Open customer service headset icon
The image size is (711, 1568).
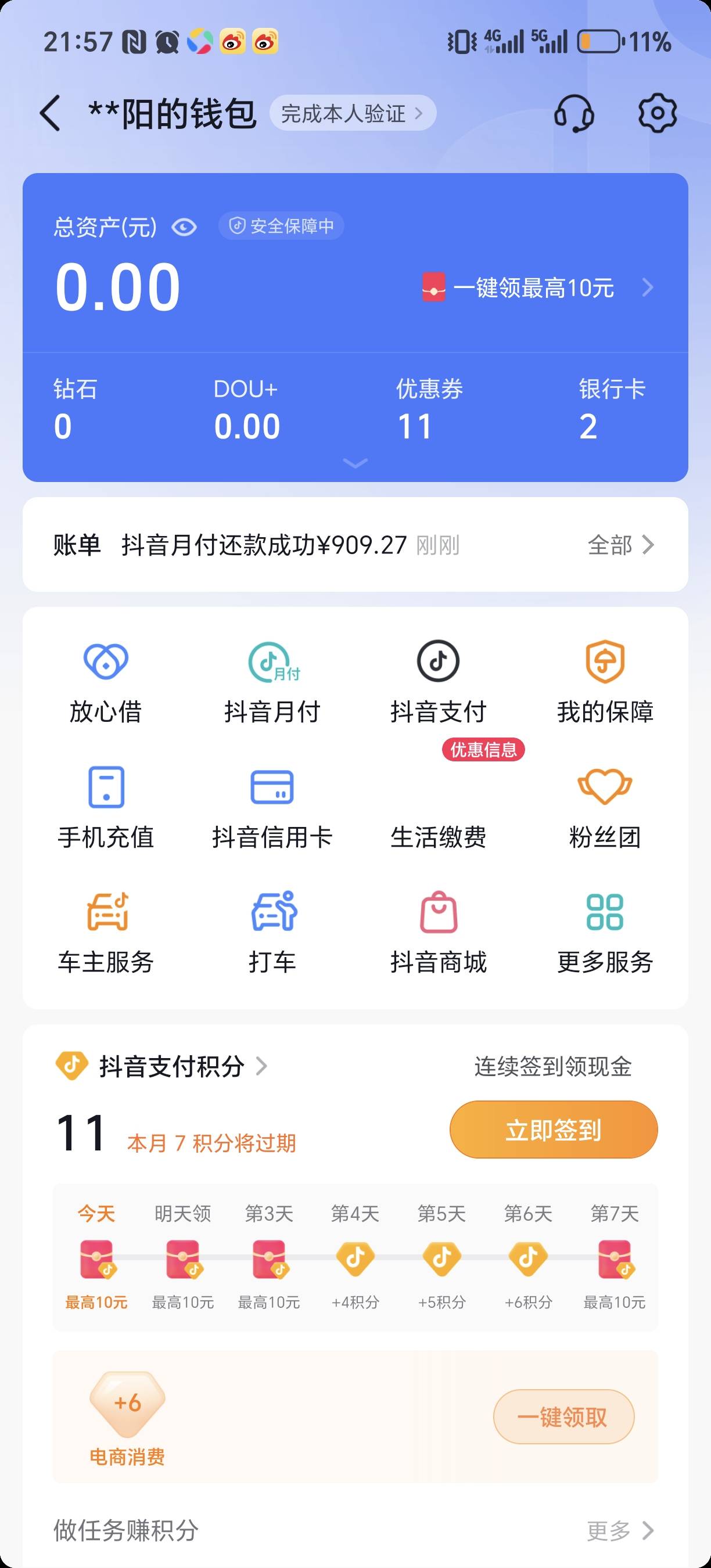click(574, 113)
